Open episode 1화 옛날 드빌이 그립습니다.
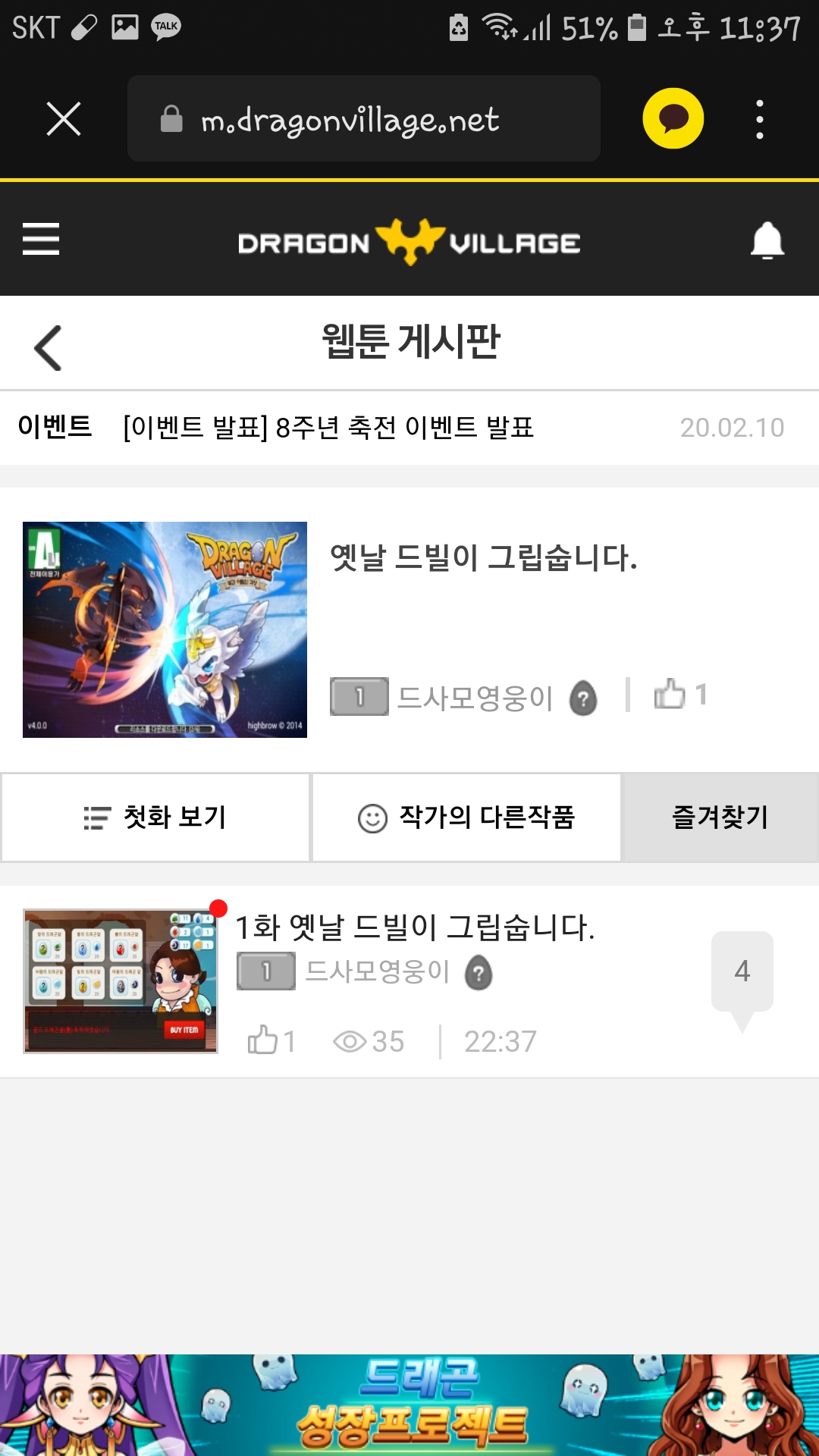 (414, 927)
